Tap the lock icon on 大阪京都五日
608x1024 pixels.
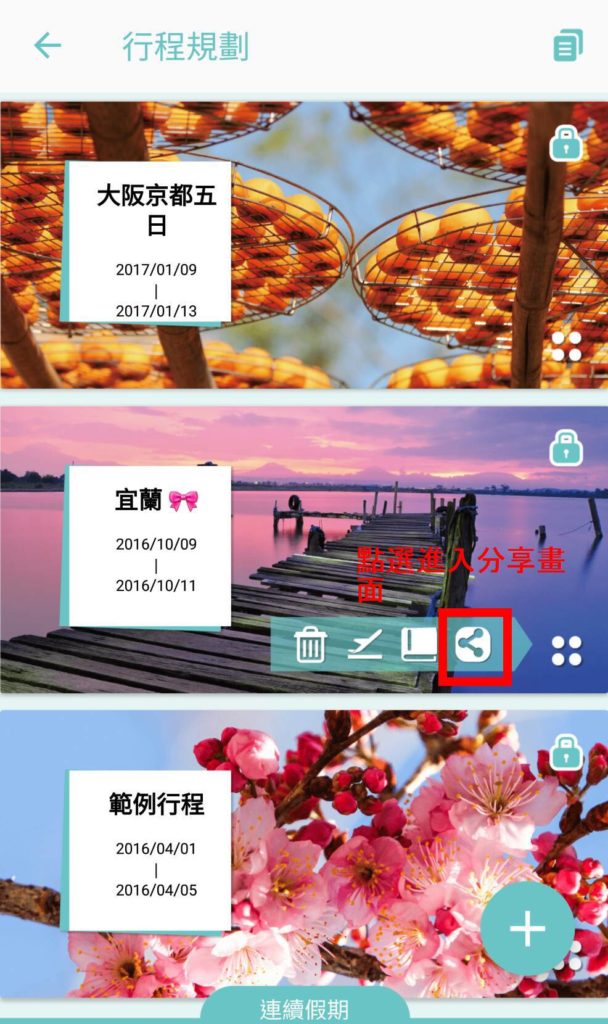tap(566, 145)
